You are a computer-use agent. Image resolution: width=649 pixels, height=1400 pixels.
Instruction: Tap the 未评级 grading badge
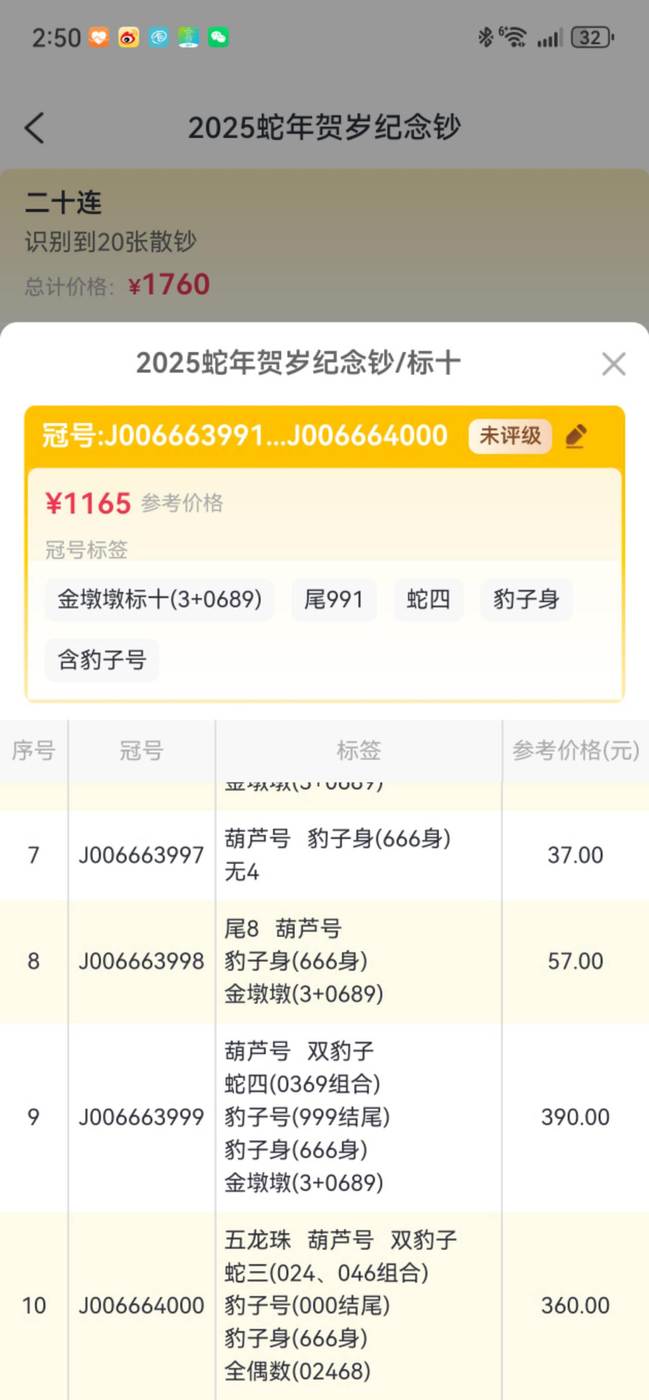pyautogui.click(x=510, y=436)
